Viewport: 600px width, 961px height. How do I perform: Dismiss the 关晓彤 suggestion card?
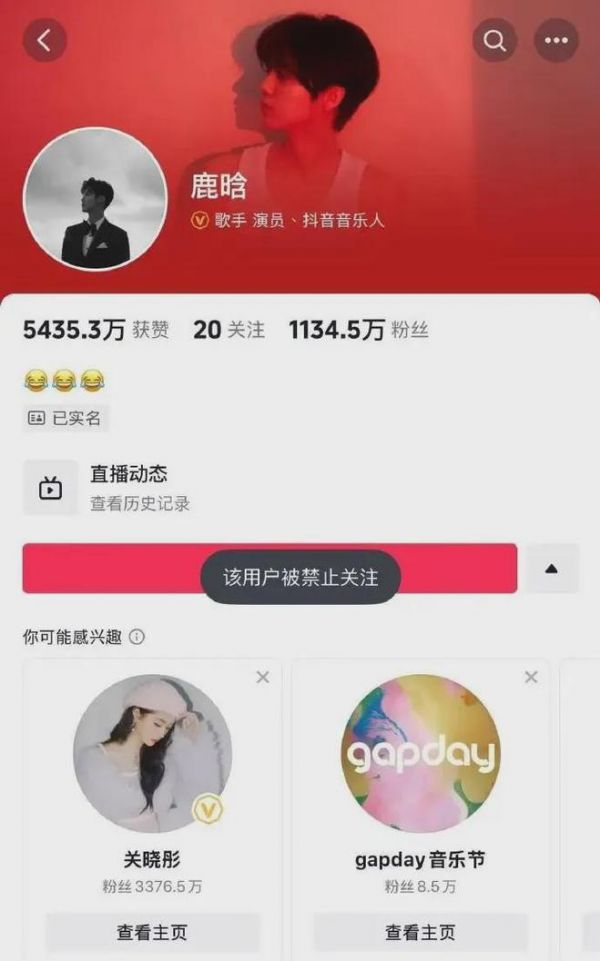(x=263, y=678)
